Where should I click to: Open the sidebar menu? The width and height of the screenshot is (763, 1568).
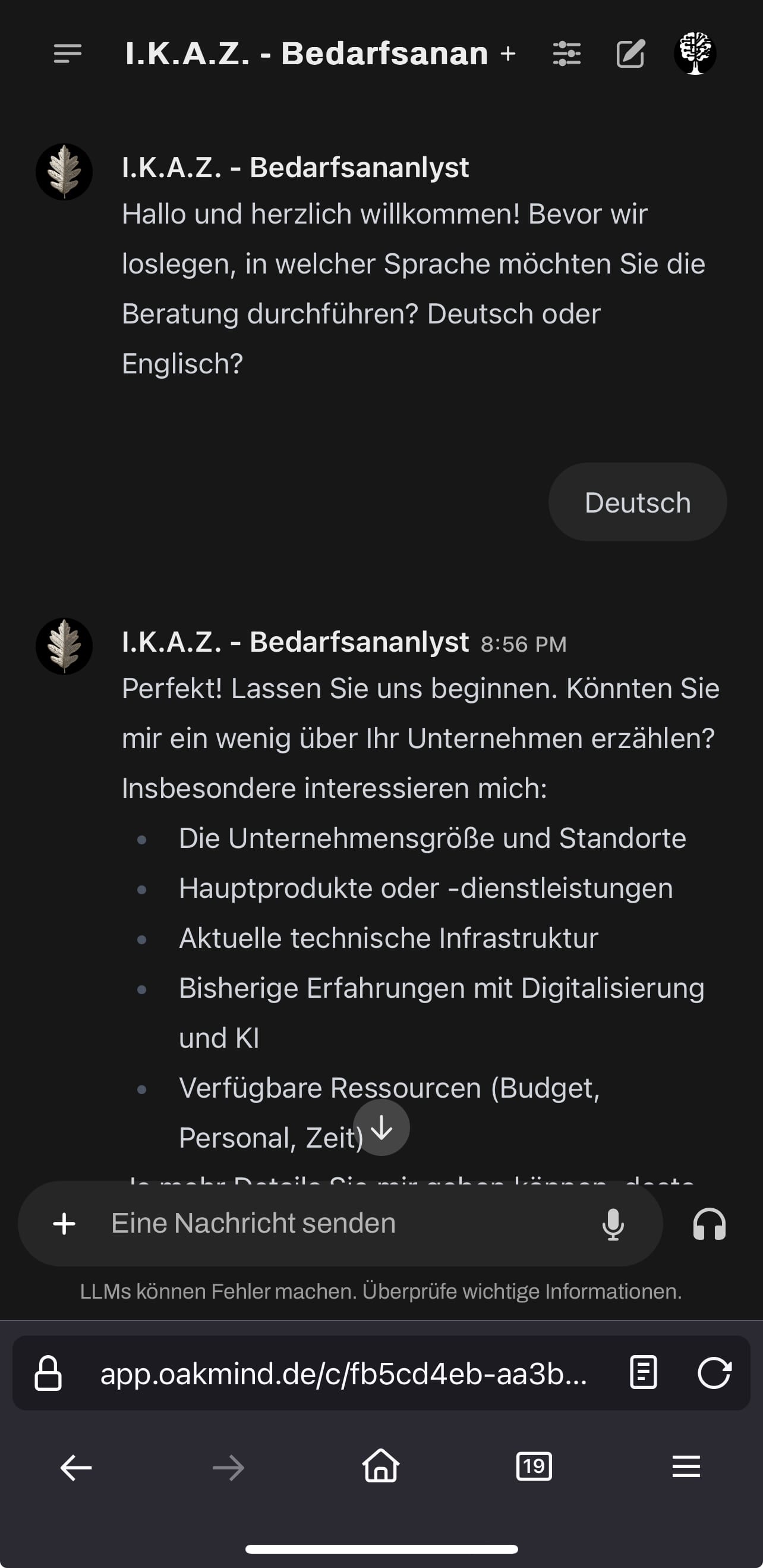(68, 54)
